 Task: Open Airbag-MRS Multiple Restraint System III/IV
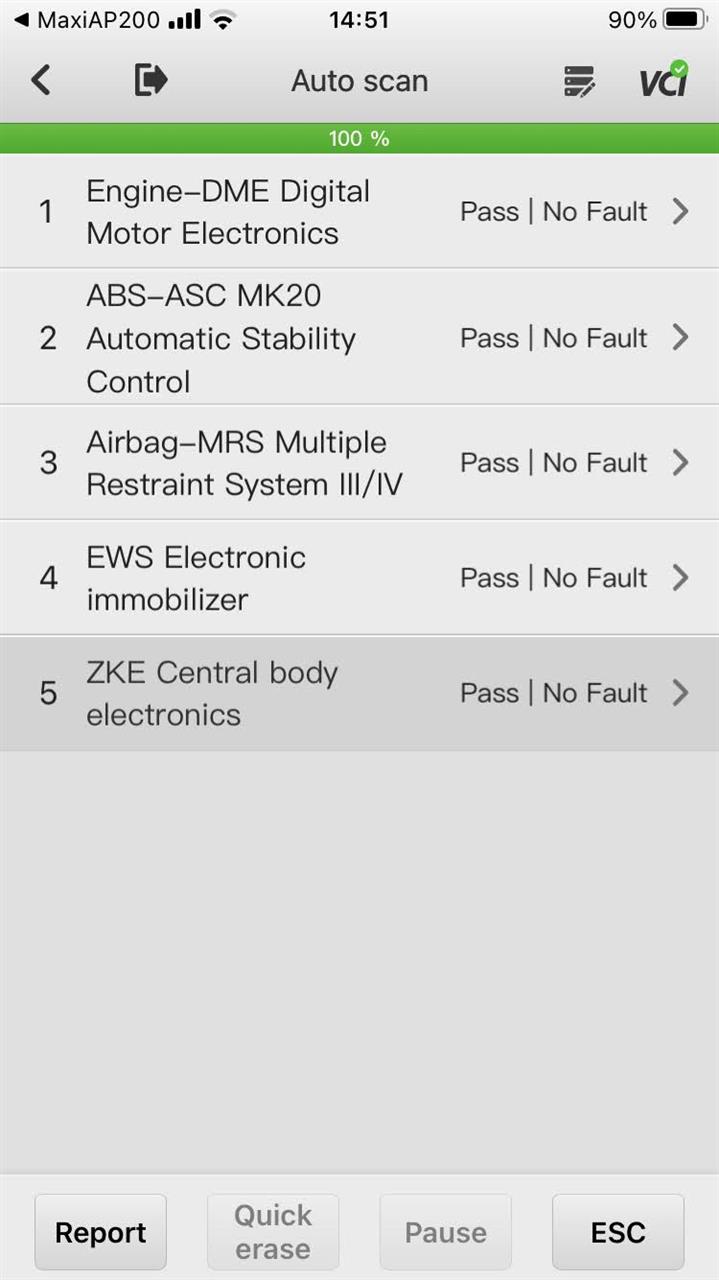359,462
